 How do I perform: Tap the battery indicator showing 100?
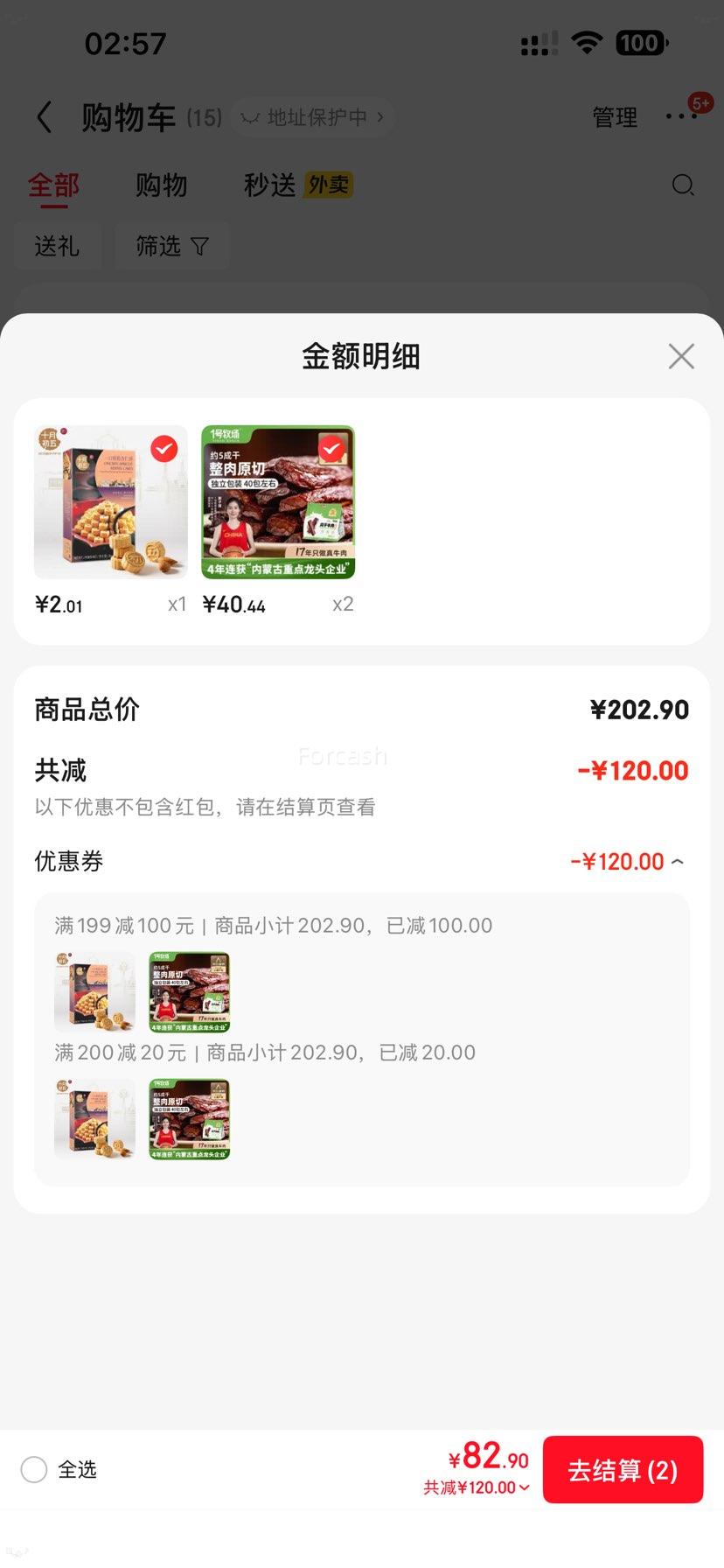click(641, 43)
